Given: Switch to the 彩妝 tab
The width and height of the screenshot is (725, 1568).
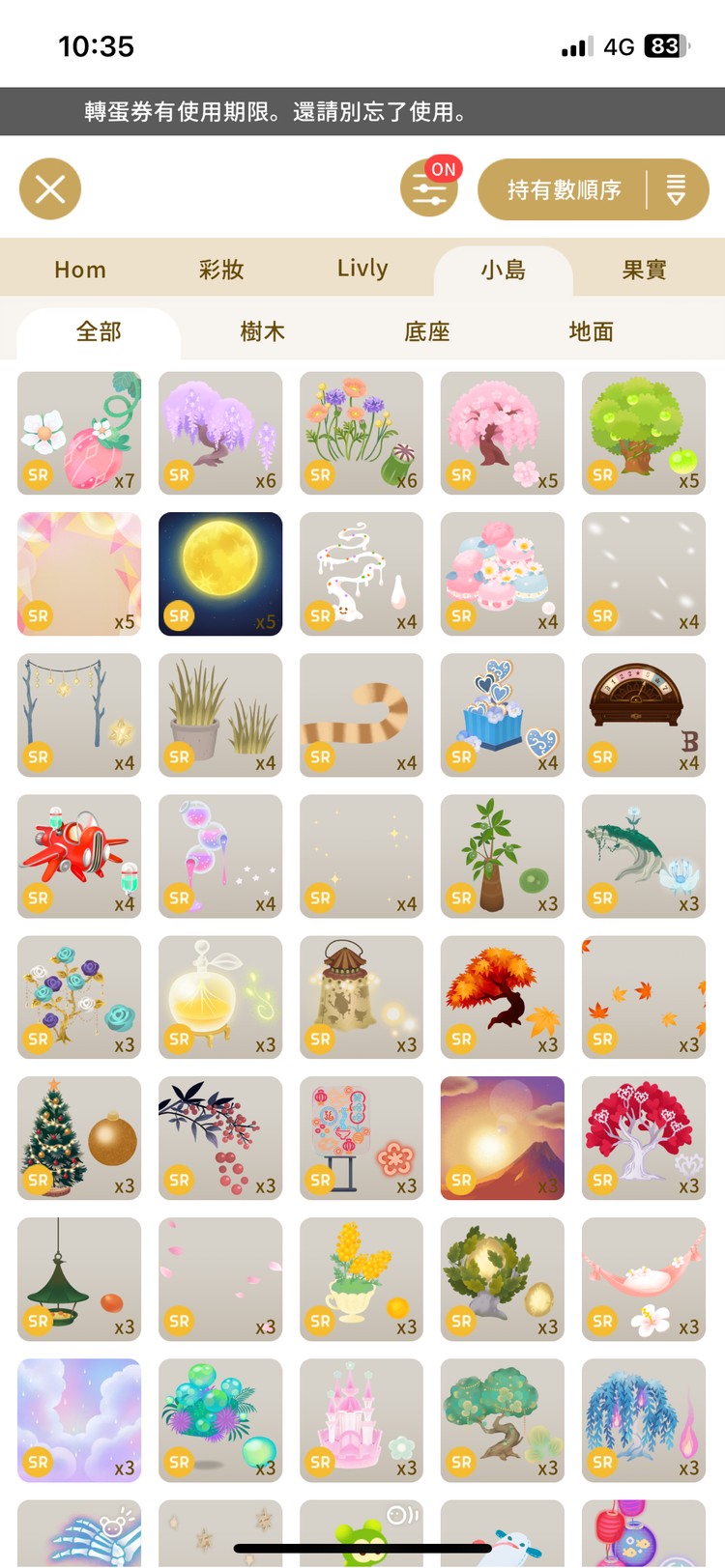Looking at the screenshot, I should pos(221,270).
